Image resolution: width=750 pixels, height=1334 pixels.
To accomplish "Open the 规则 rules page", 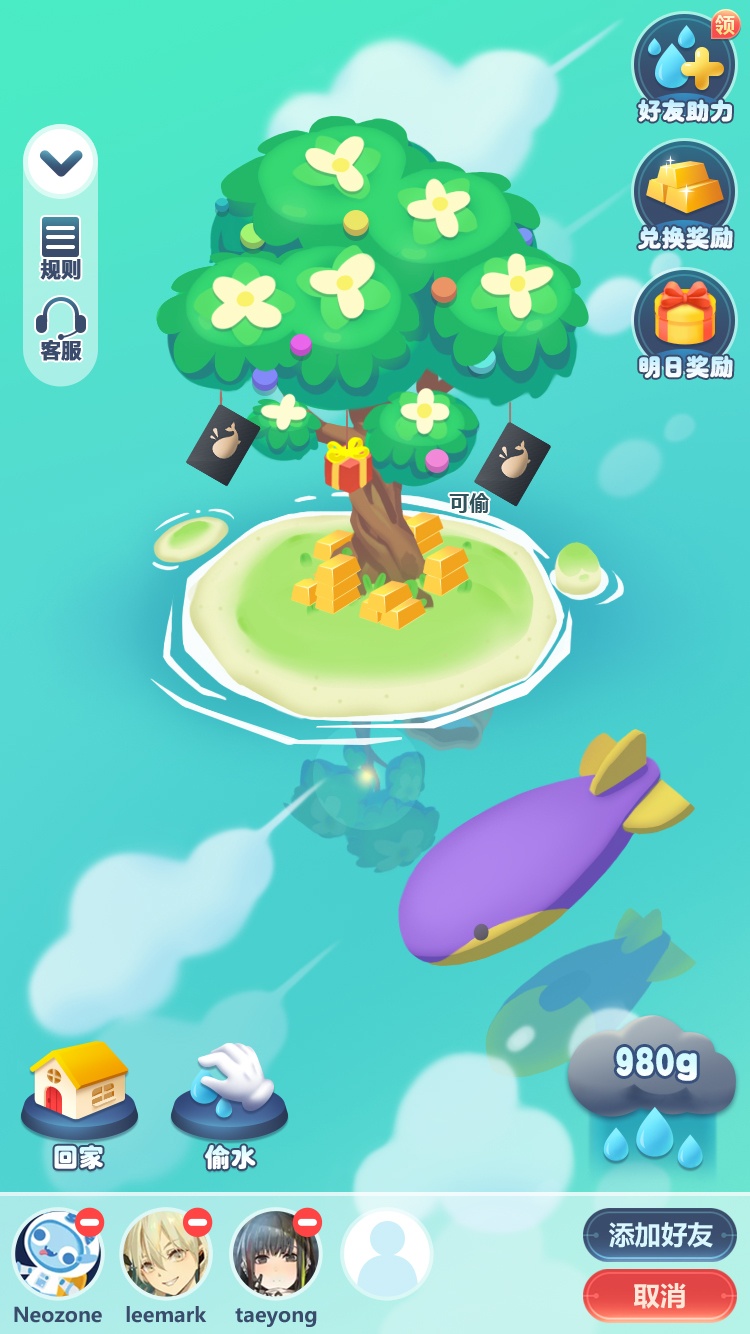I will point(60,248).
